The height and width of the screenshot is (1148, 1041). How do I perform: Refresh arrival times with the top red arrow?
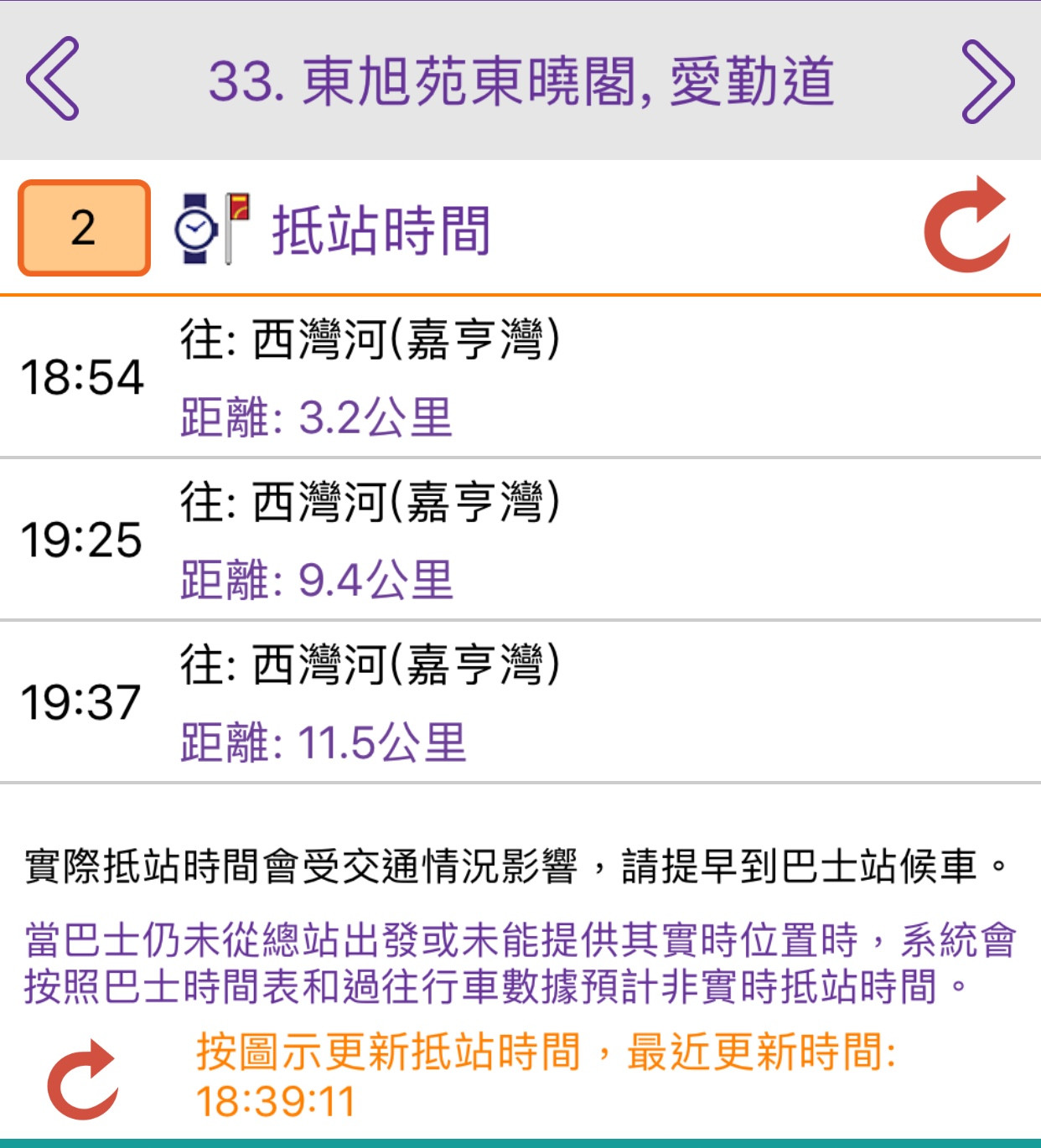pyautogui.click(x=967, y=225)
